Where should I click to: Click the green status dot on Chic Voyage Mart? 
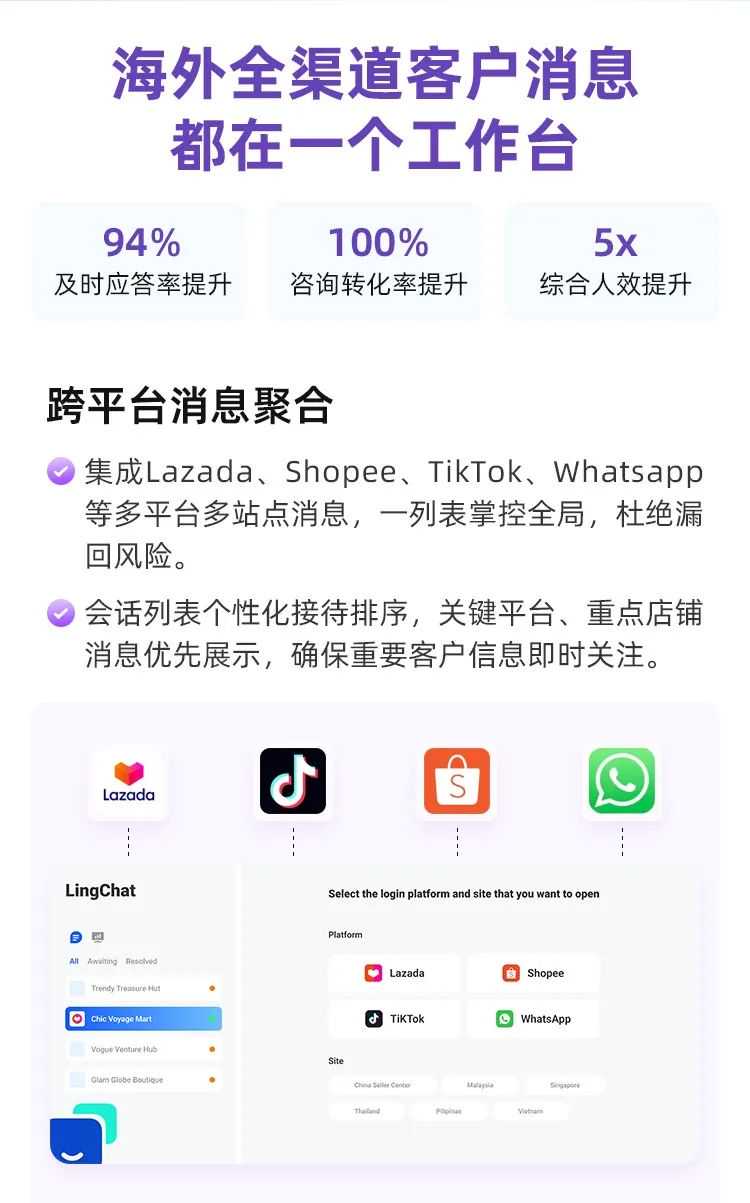click(x=211, y=1018)
